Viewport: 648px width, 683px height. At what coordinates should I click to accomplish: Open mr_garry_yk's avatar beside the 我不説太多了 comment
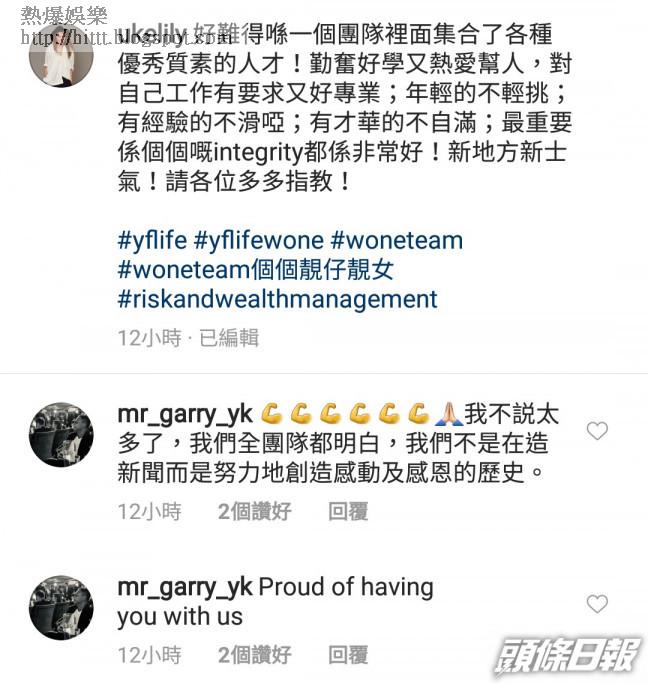point(61,435)
